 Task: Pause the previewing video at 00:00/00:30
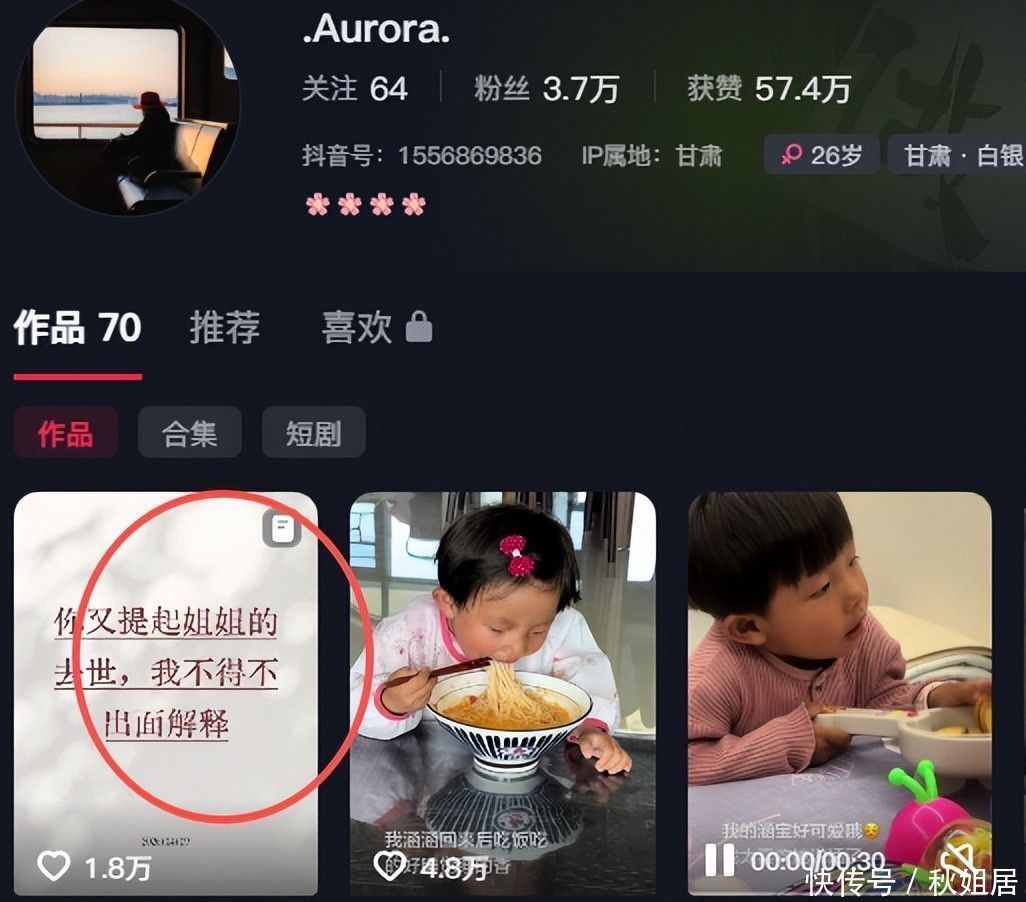pyautogui.click(x=719, y=860)
